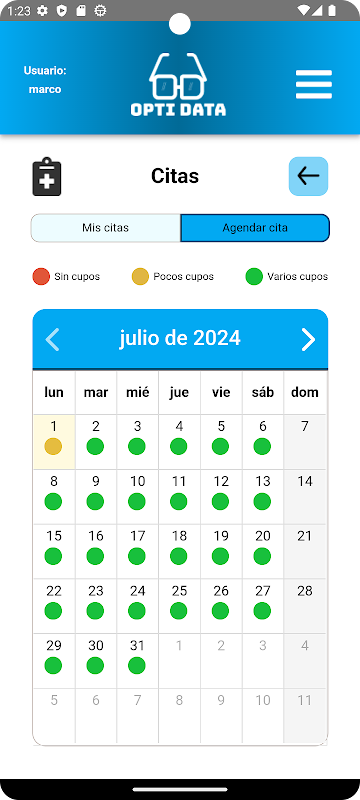Tap on July 15
360x800 pixels.
click(x=54, y=551)
